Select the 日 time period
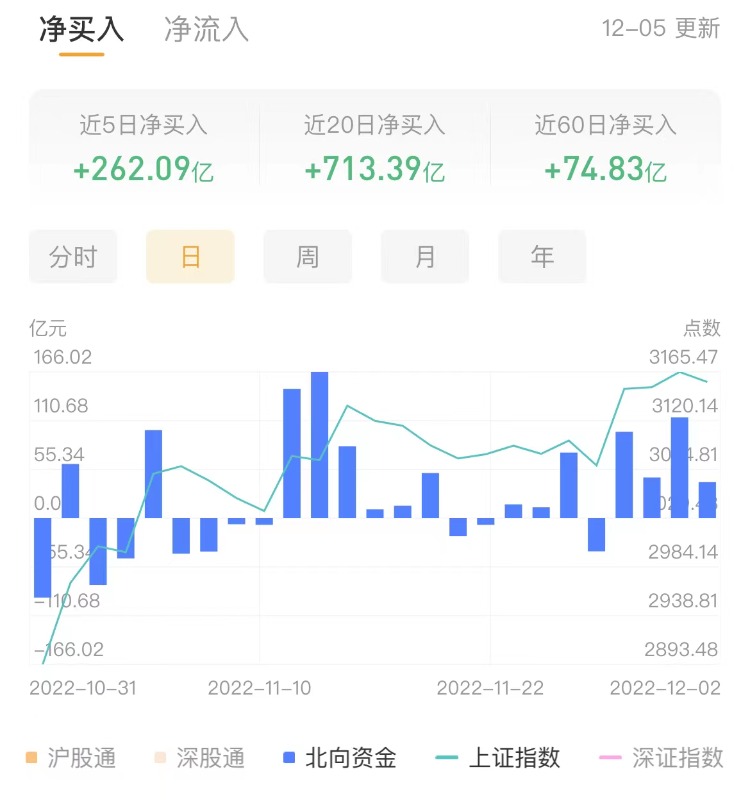 [190, 257]
